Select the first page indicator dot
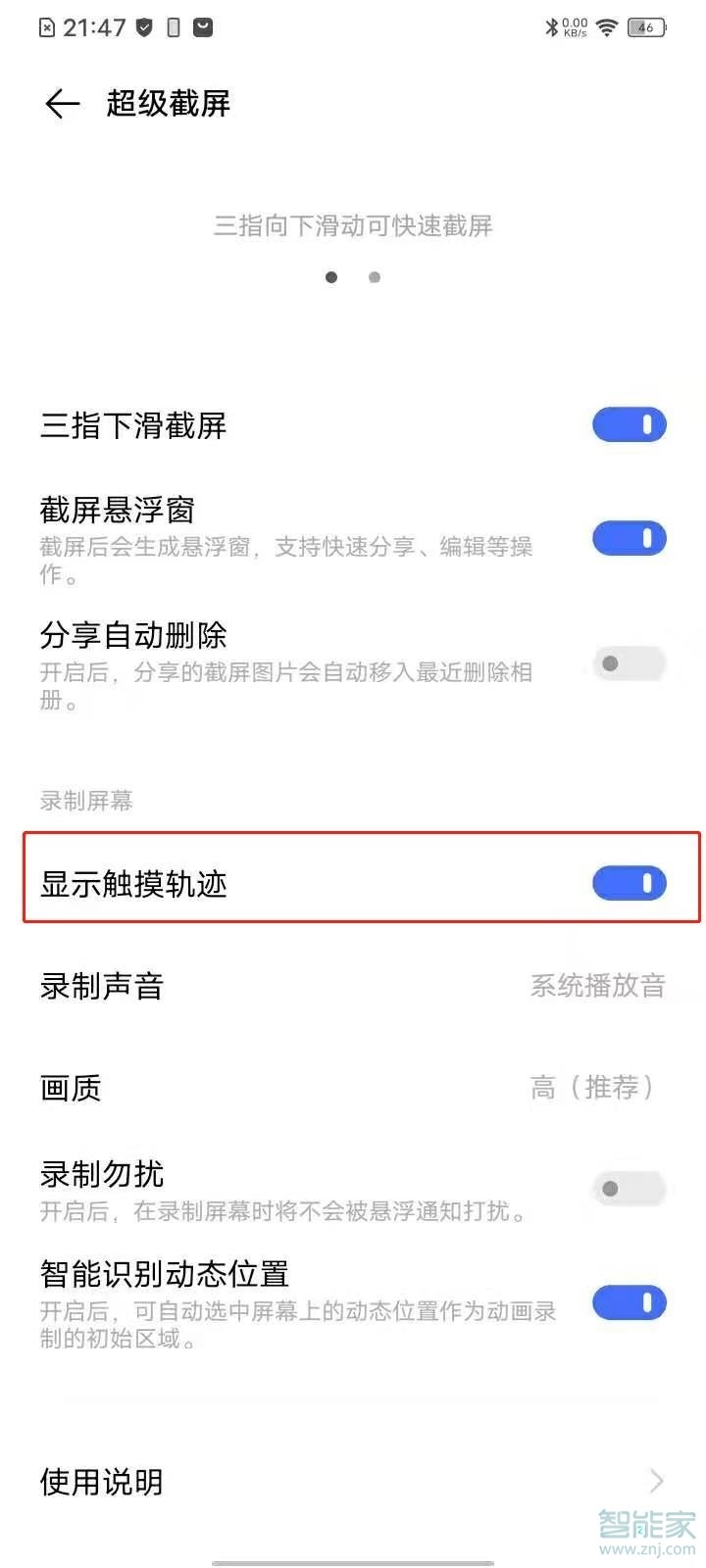The width and height of the screenshot is (706, 1568). 330,277
